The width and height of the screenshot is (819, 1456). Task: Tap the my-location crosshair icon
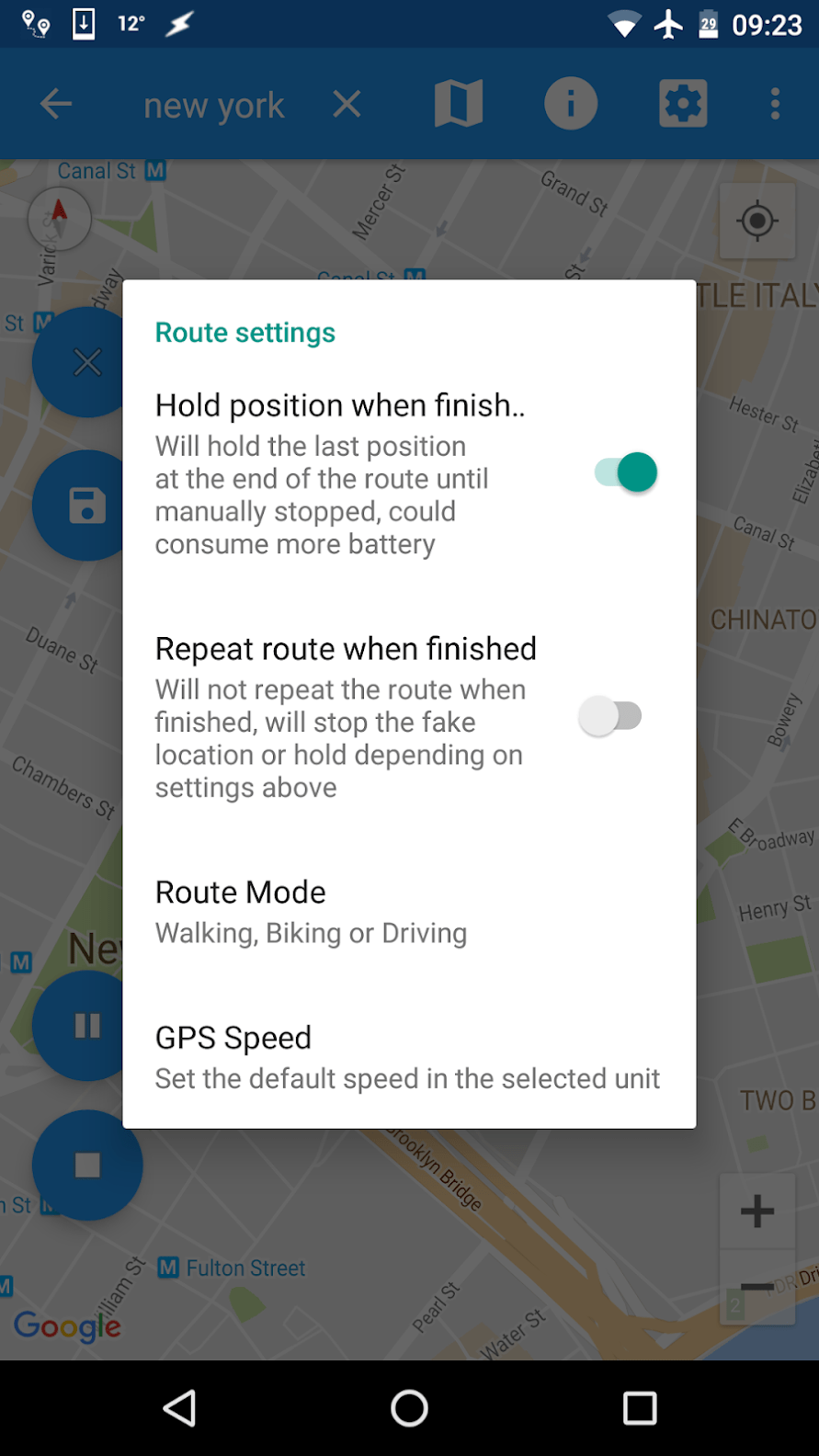coord(756,221)
